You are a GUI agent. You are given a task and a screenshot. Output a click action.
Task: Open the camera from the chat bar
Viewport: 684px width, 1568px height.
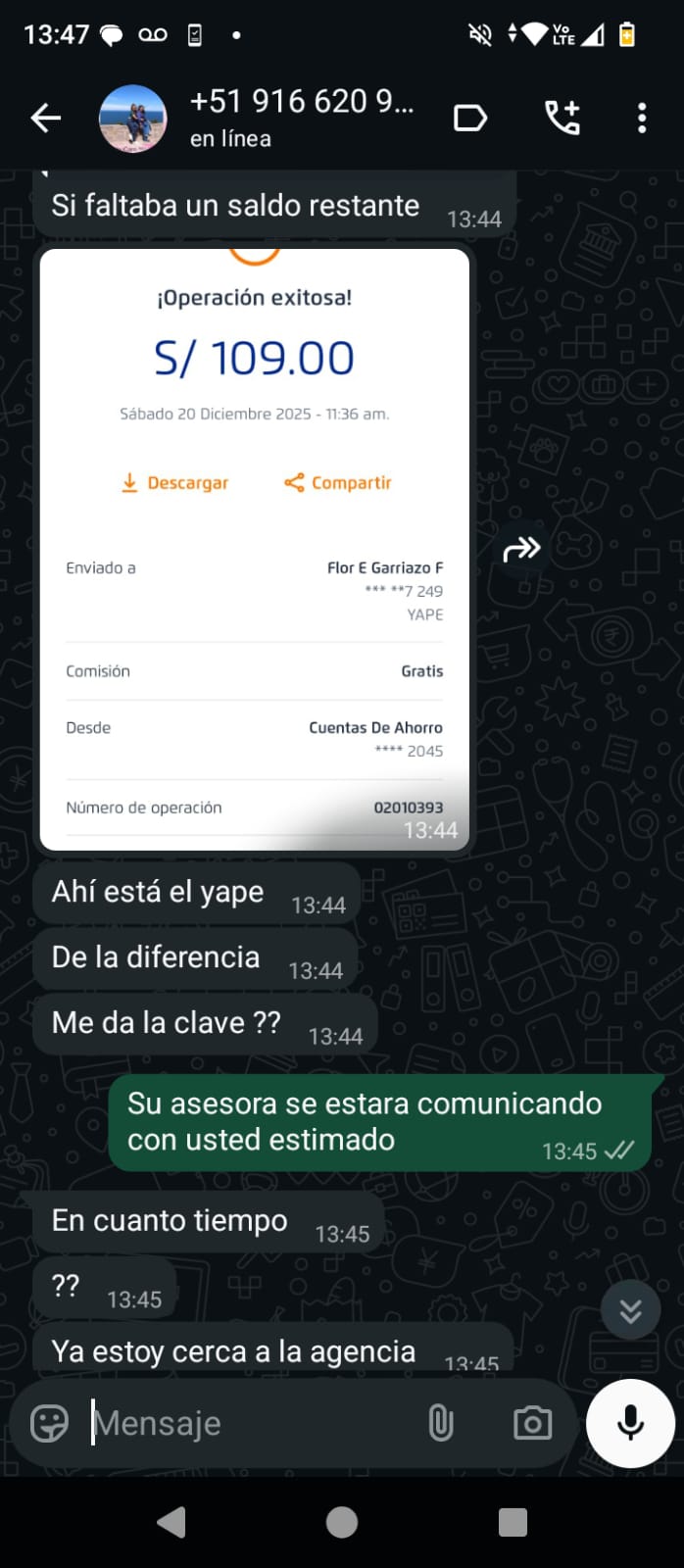[532, 1423]
